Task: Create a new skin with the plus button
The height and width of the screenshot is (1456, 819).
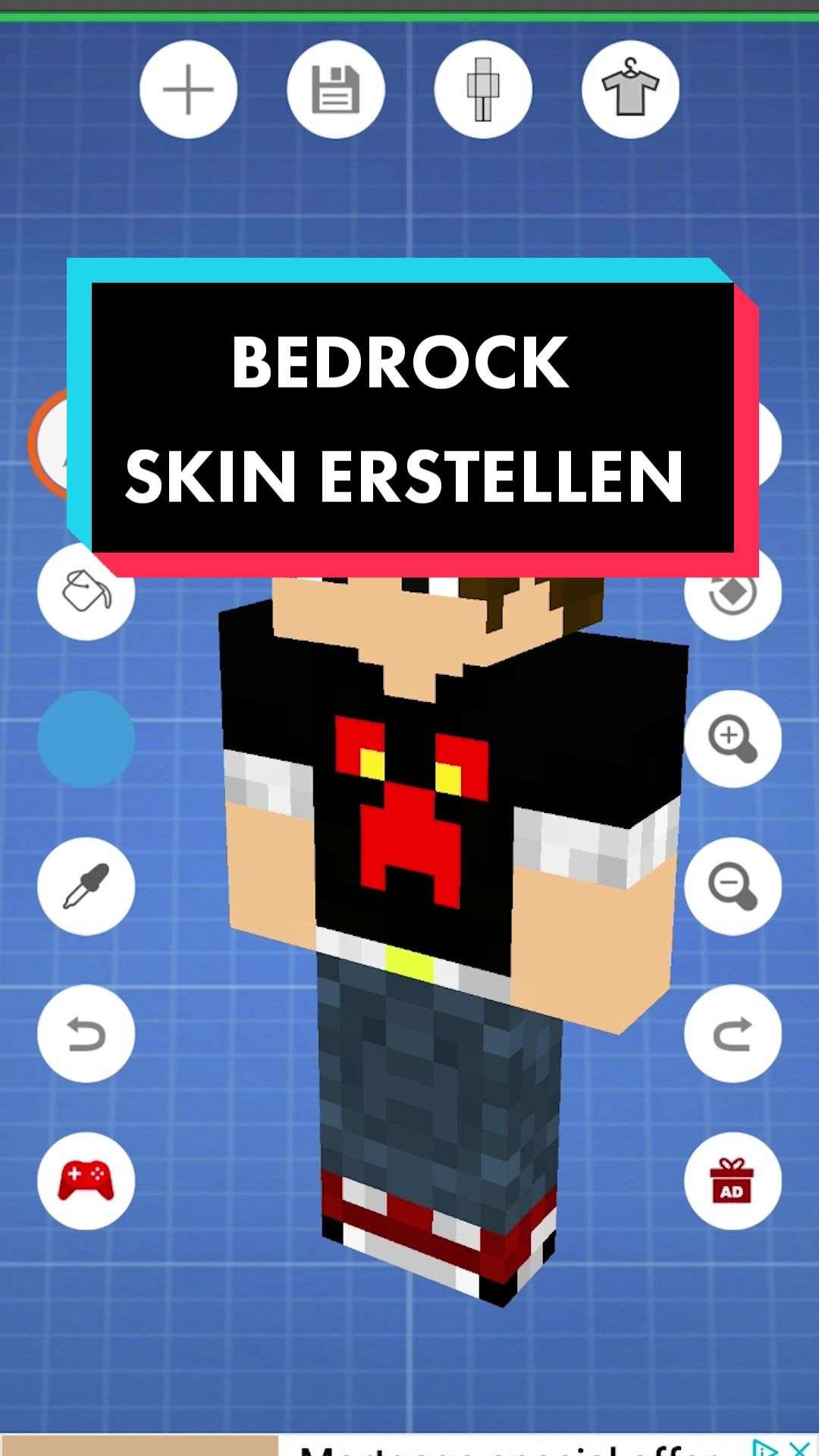Action: [188, 89]
